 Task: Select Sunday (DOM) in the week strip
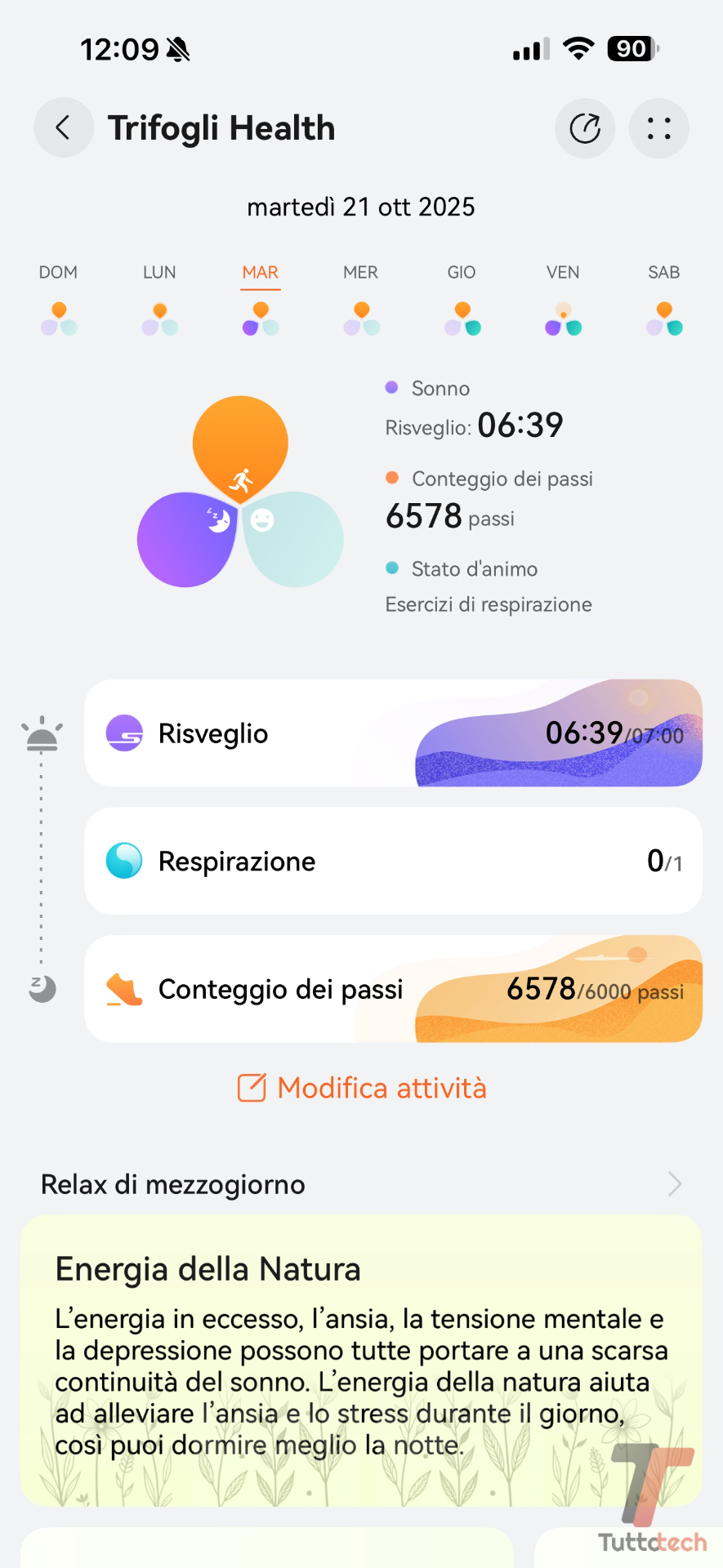click(x=59, y=300)
